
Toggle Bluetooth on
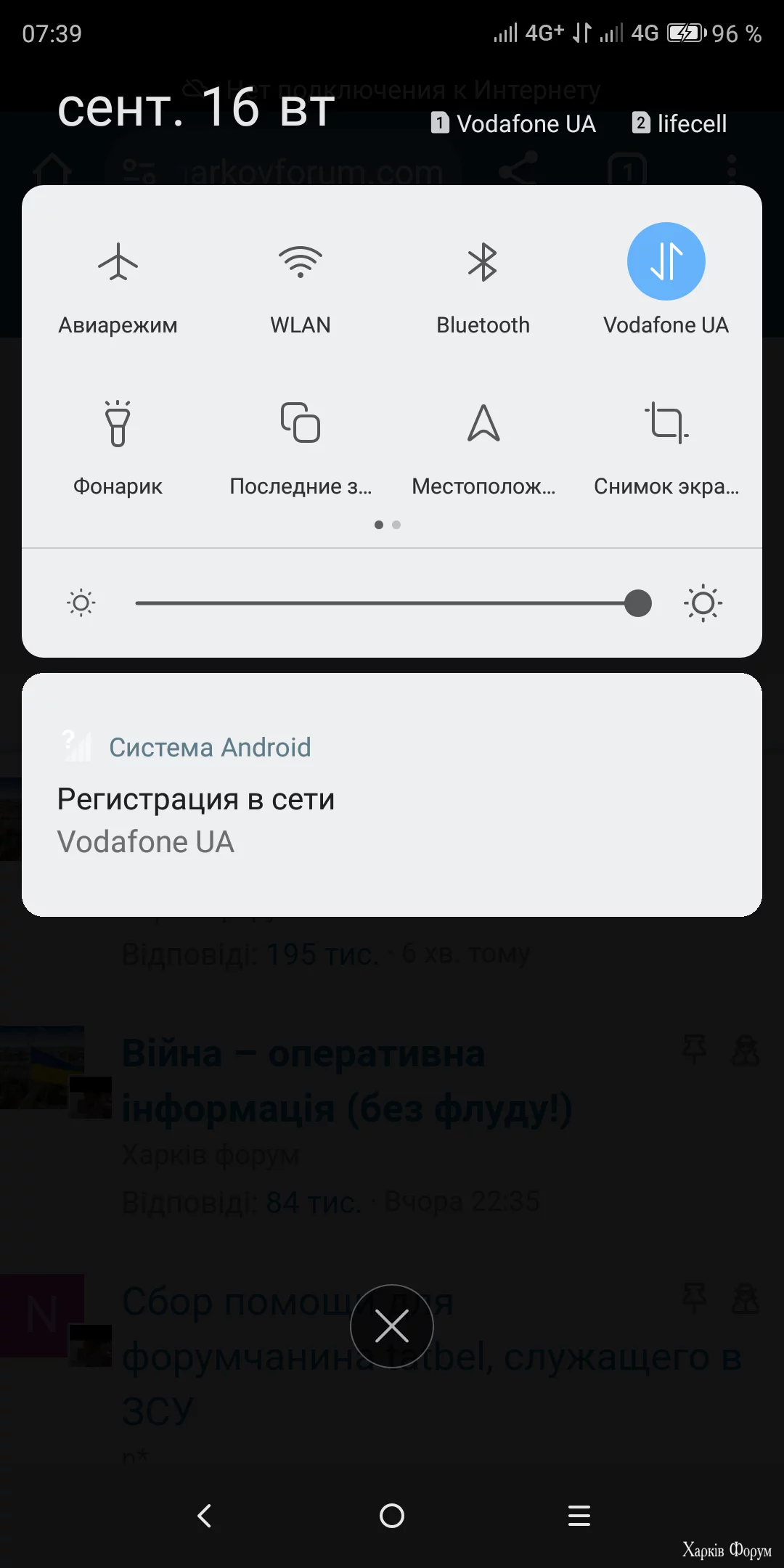pos(483,263)
